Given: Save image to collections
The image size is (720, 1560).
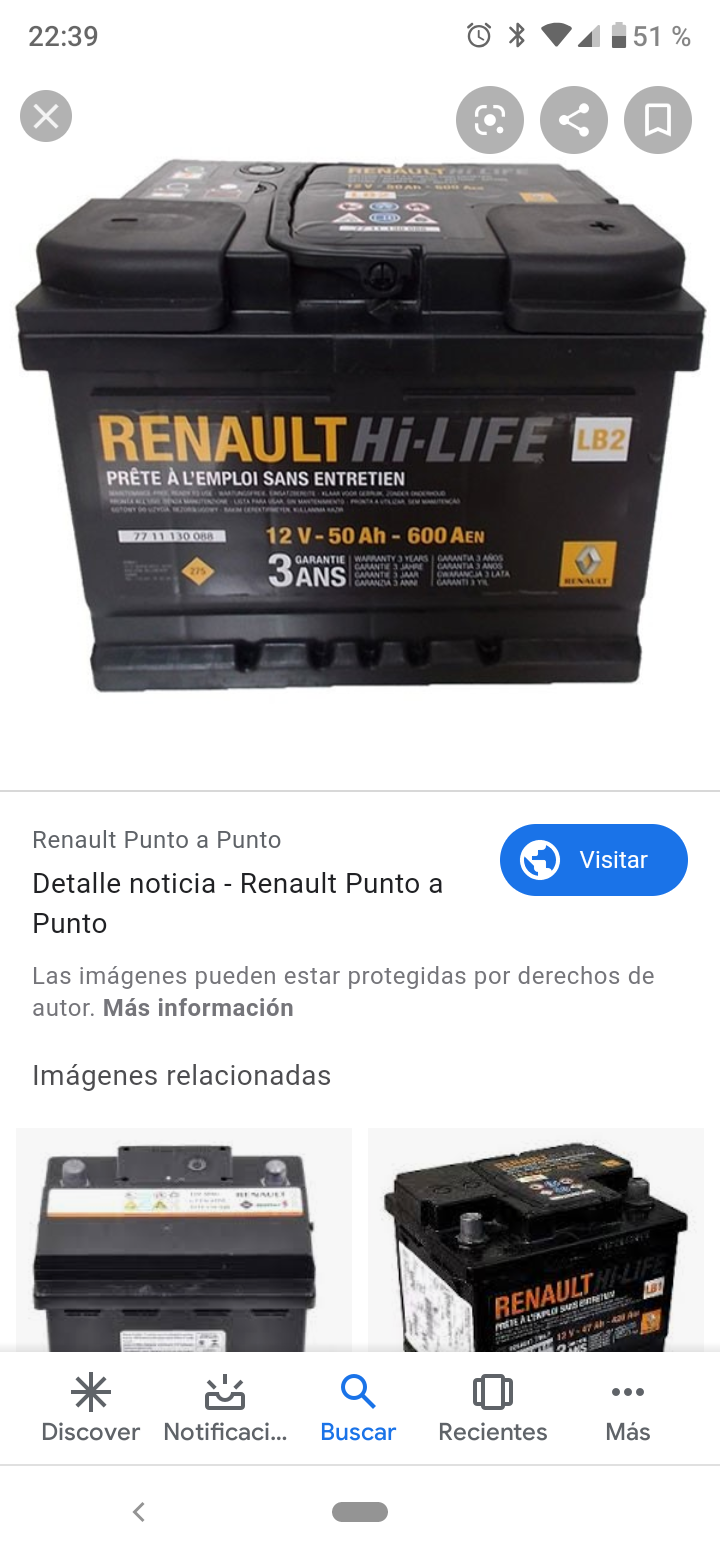Looking at the screenshot, I should pos(657,120).
